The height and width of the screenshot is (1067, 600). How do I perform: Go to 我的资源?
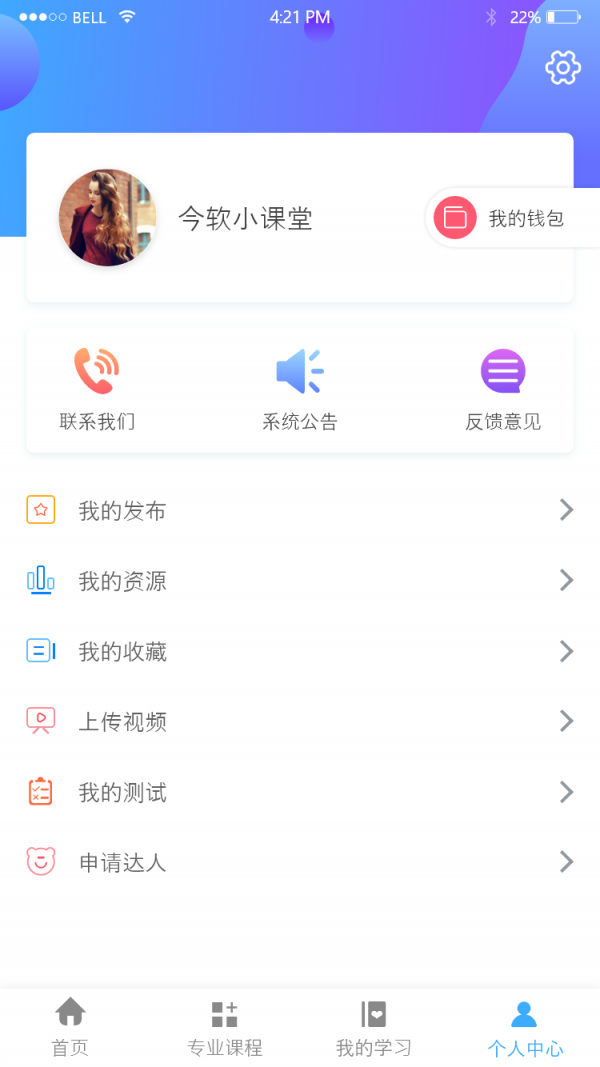coord(300,581)
